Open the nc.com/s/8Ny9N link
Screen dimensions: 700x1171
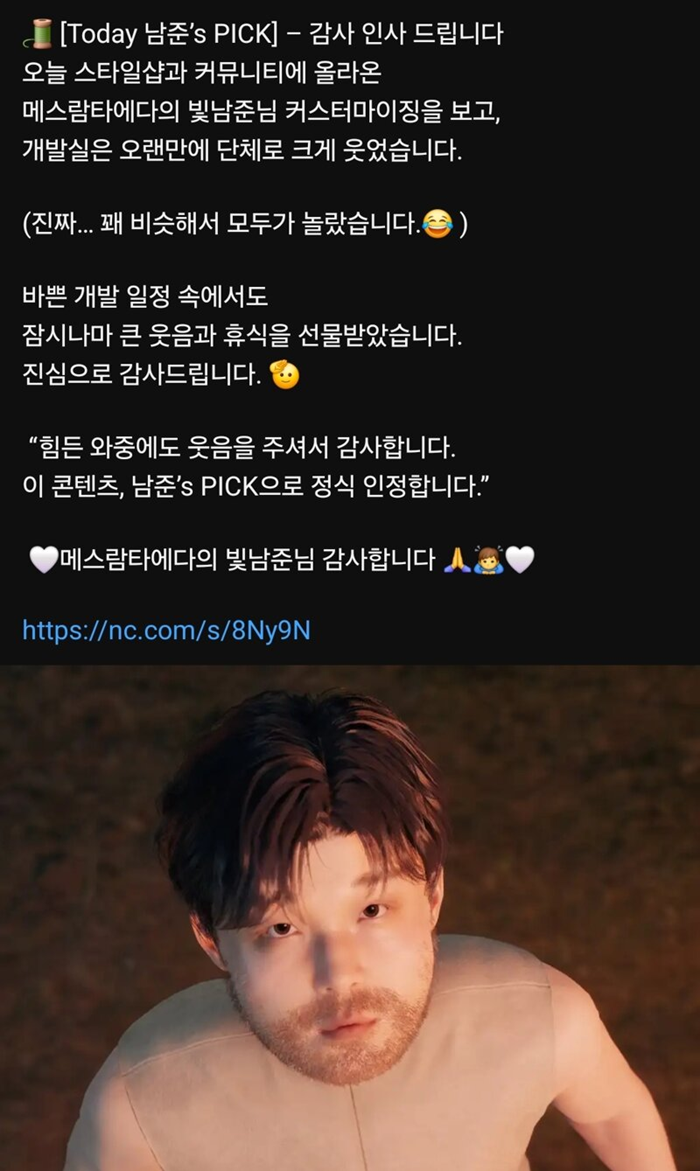166,629
